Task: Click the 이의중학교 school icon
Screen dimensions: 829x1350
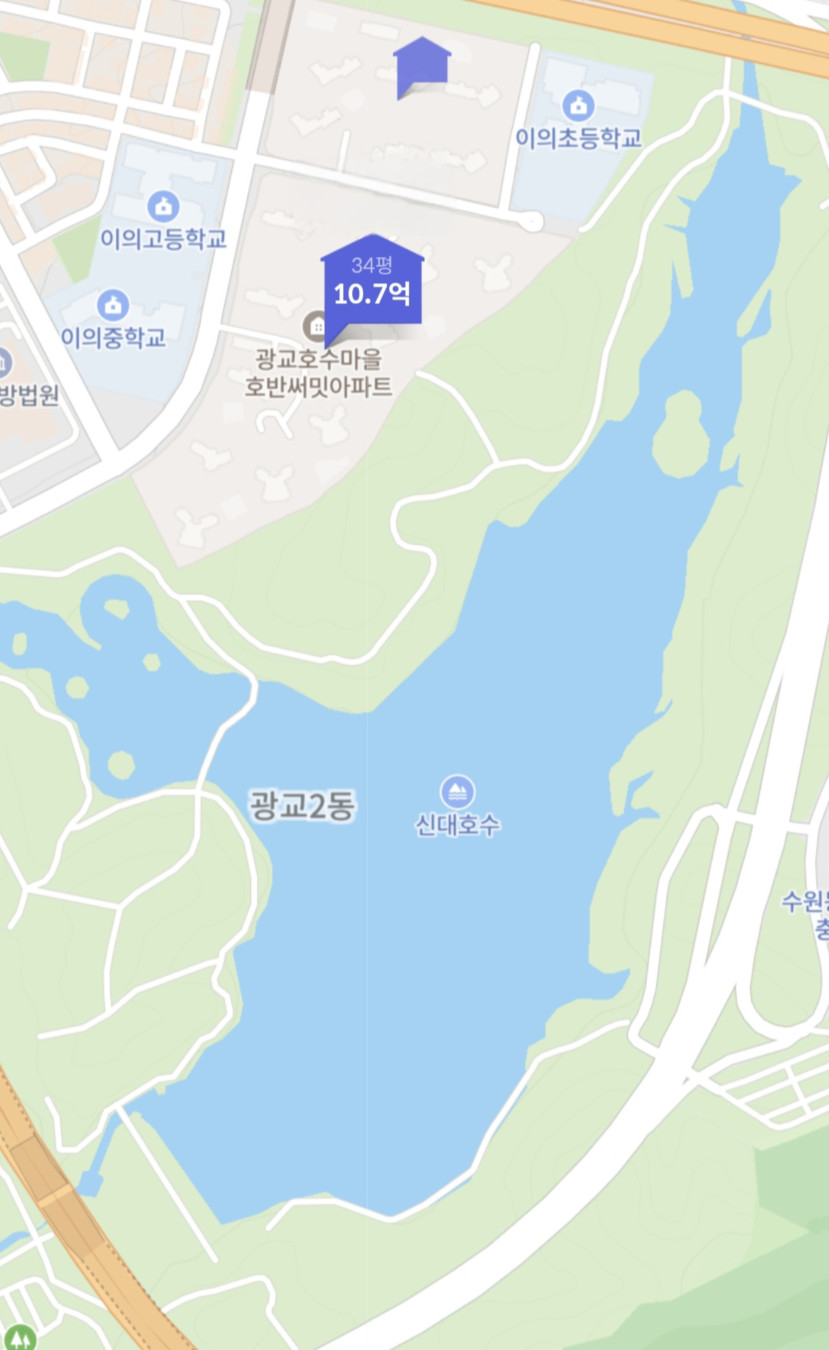Action: [x=113, y=304]
